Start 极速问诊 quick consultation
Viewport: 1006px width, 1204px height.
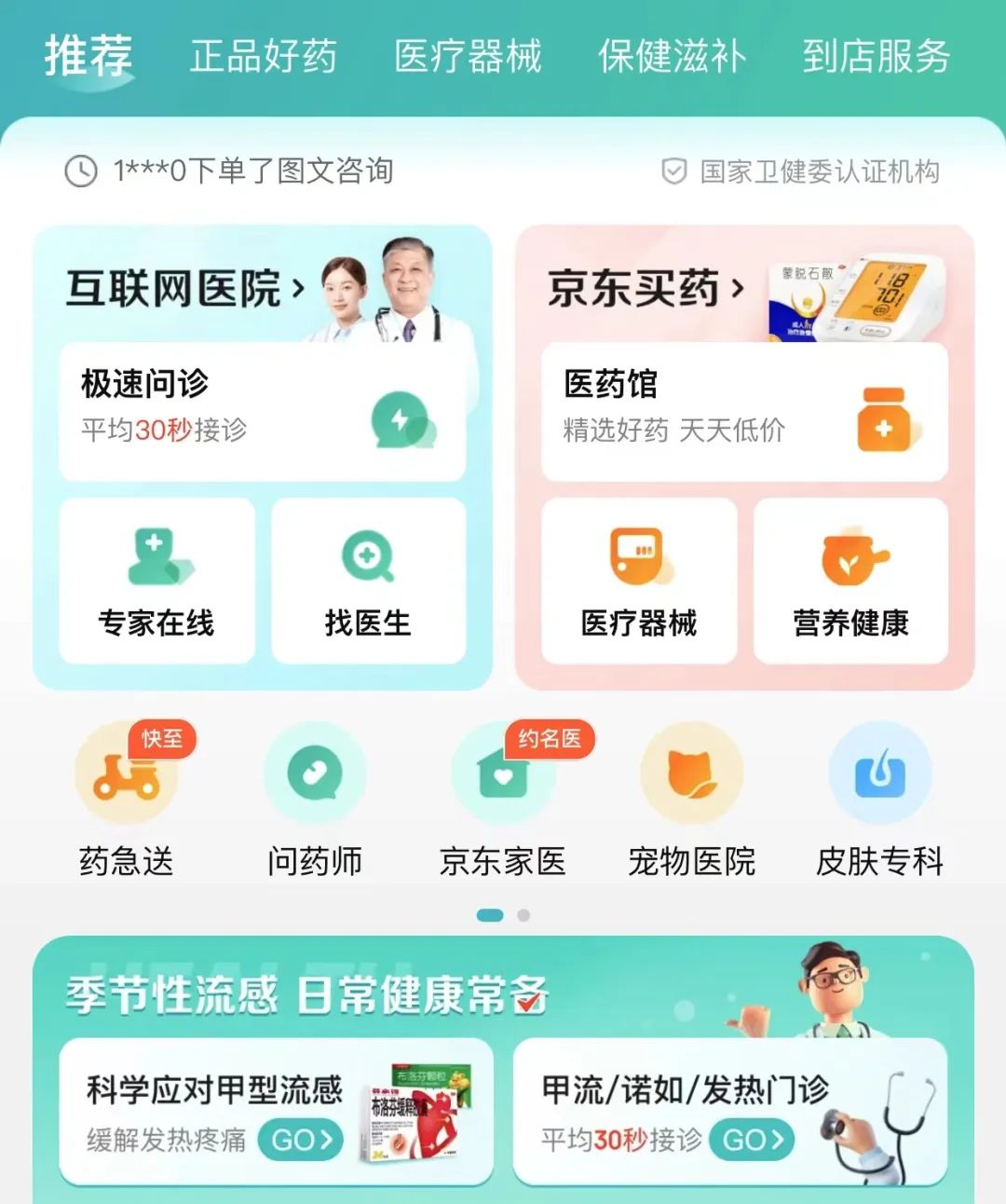262,411
